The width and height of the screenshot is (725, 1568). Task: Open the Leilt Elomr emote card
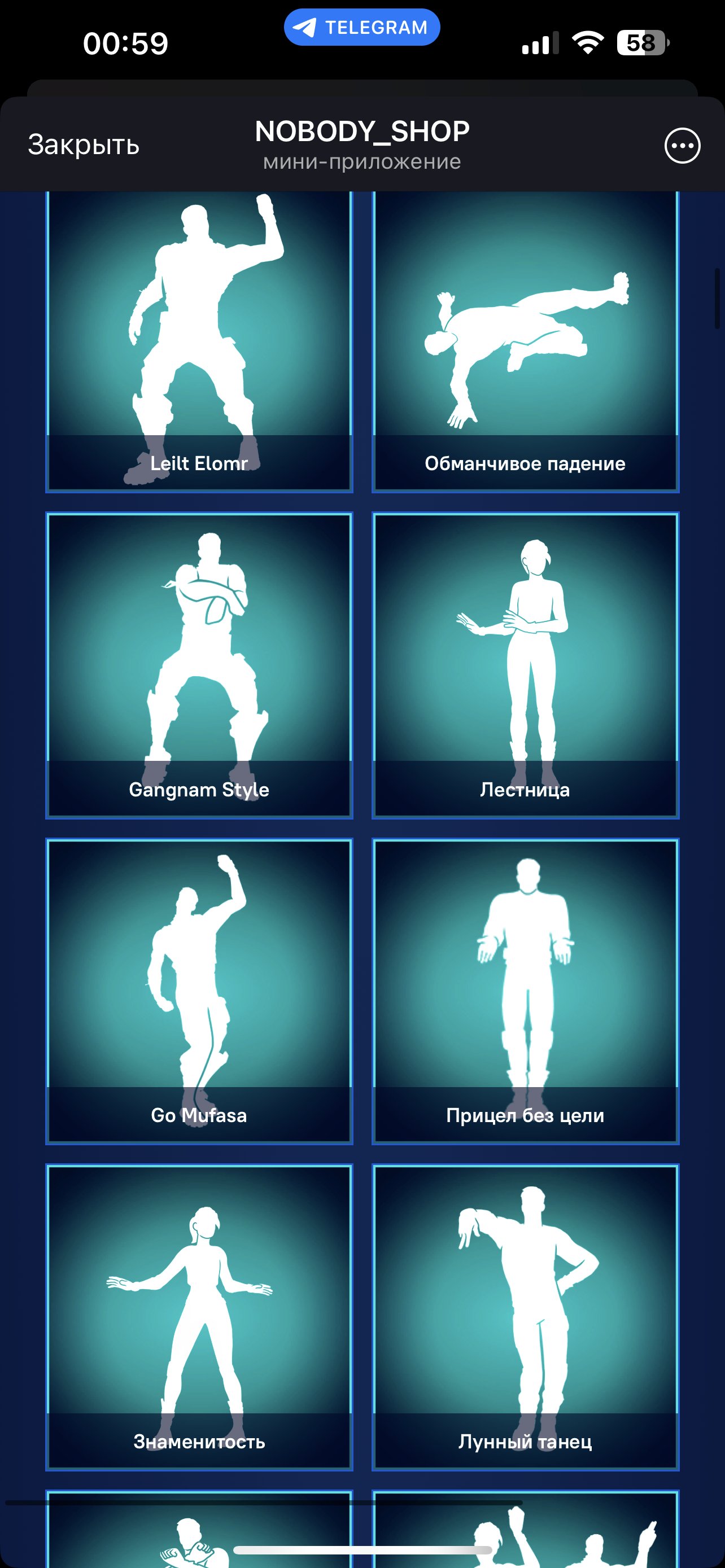point(199,341)
